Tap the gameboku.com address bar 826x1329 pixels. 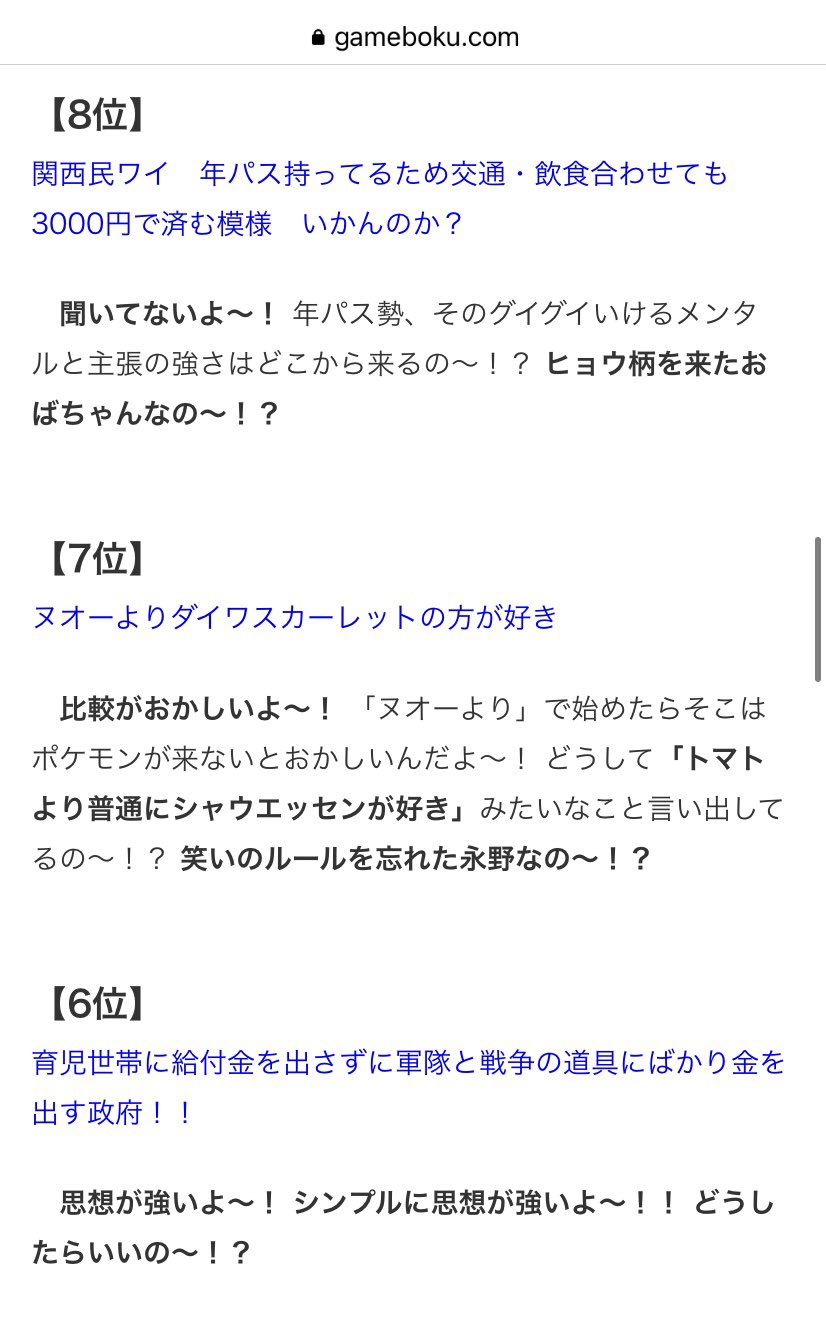[x=414, y=38]
